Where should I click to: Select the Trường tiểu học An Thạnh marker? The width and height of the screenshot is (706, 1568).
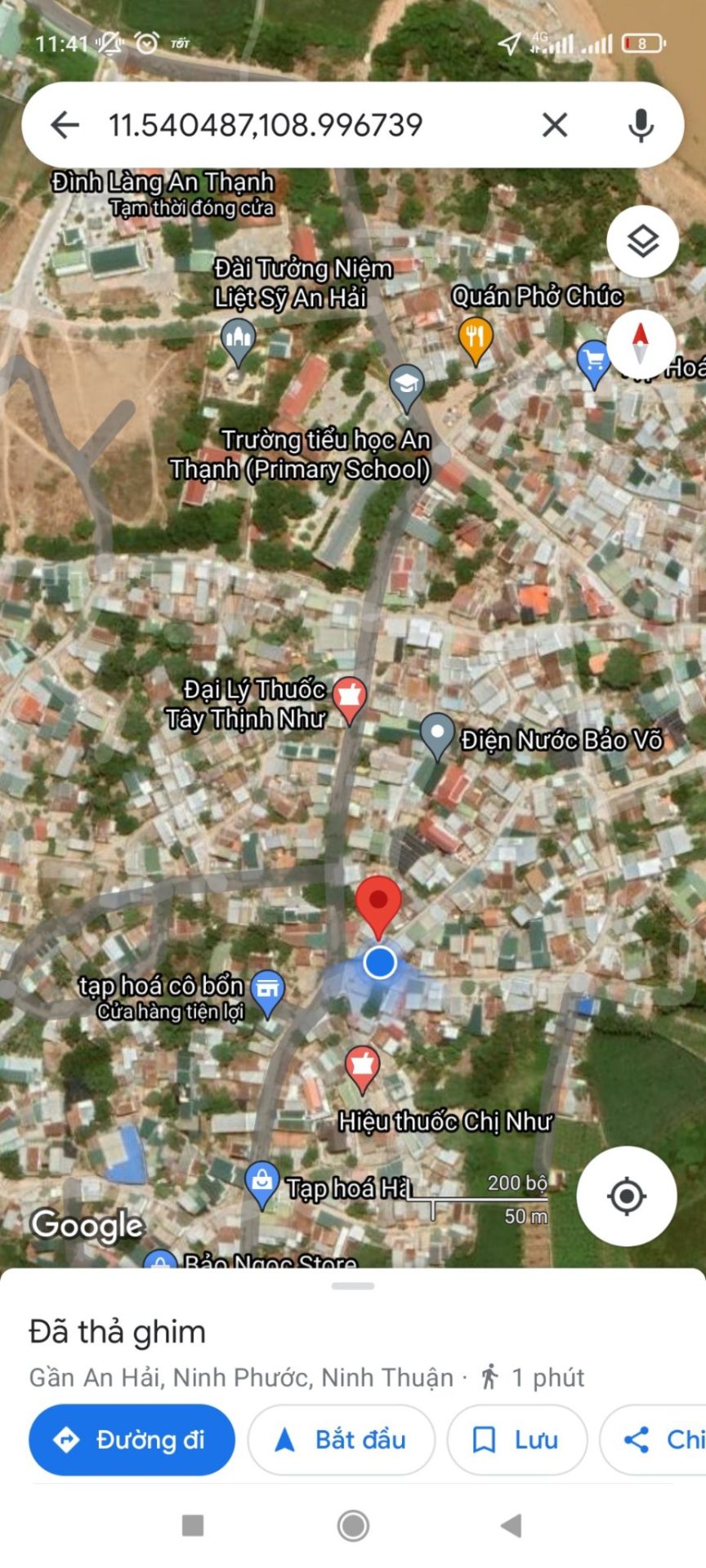tap(406, 385)
